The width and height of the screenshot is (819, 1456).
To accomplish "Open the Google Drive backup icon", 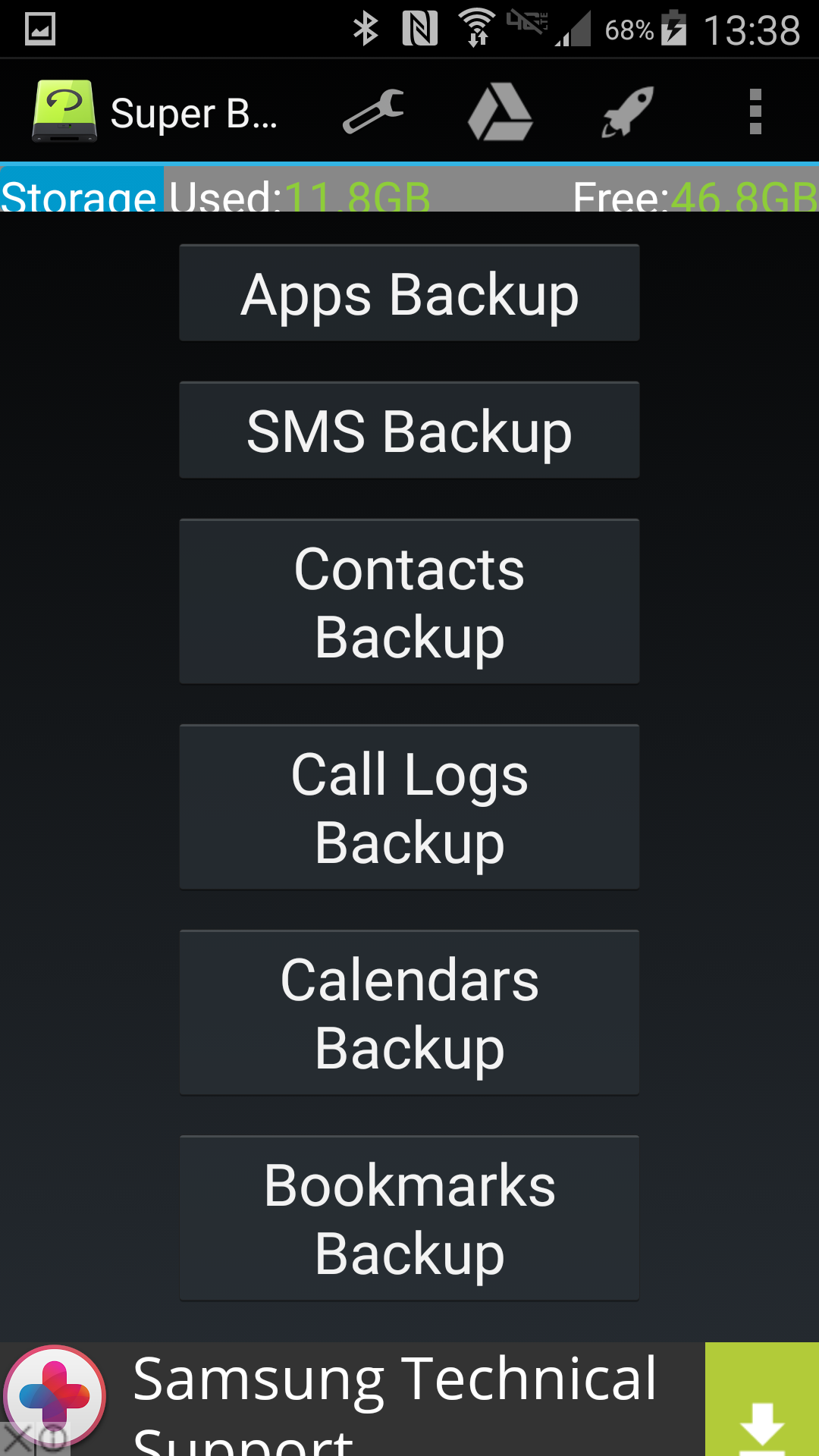I will pyautogui.click(x=500, y=112).
